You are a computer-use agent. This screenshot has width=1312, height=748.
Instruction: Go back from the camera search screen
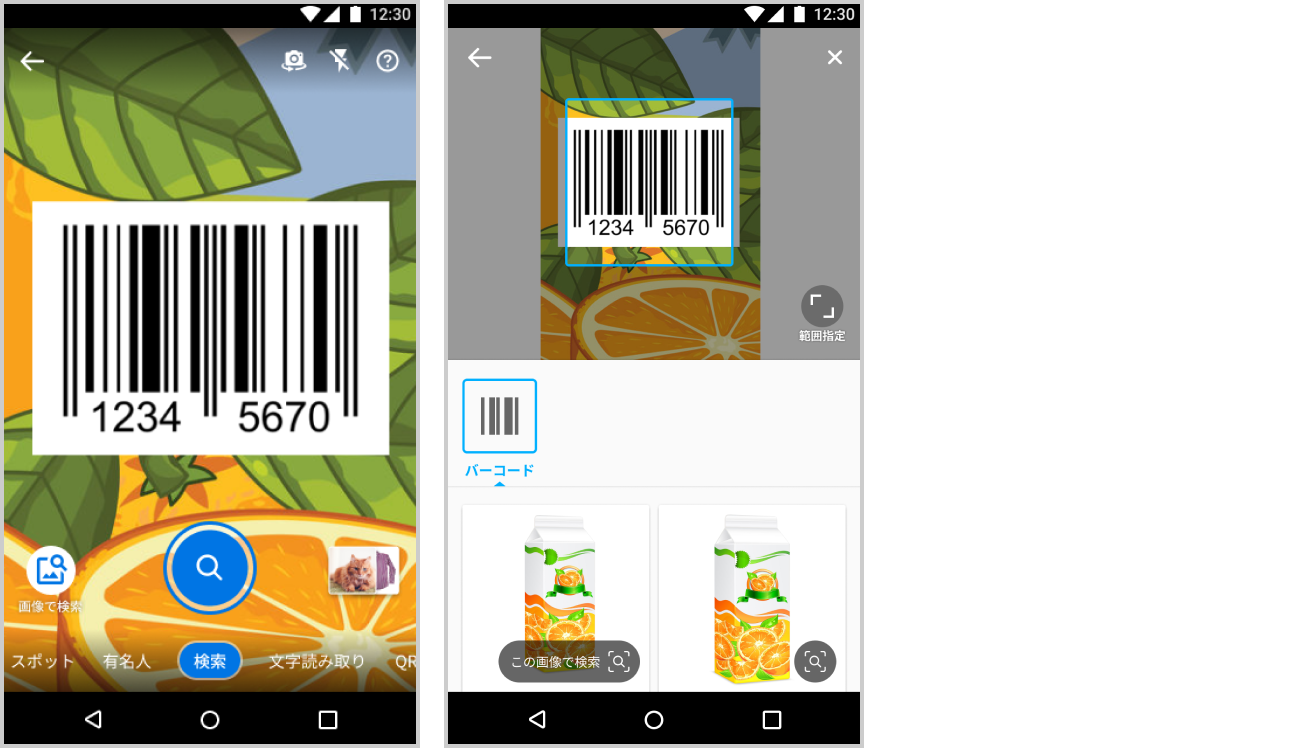pos(32,61)
